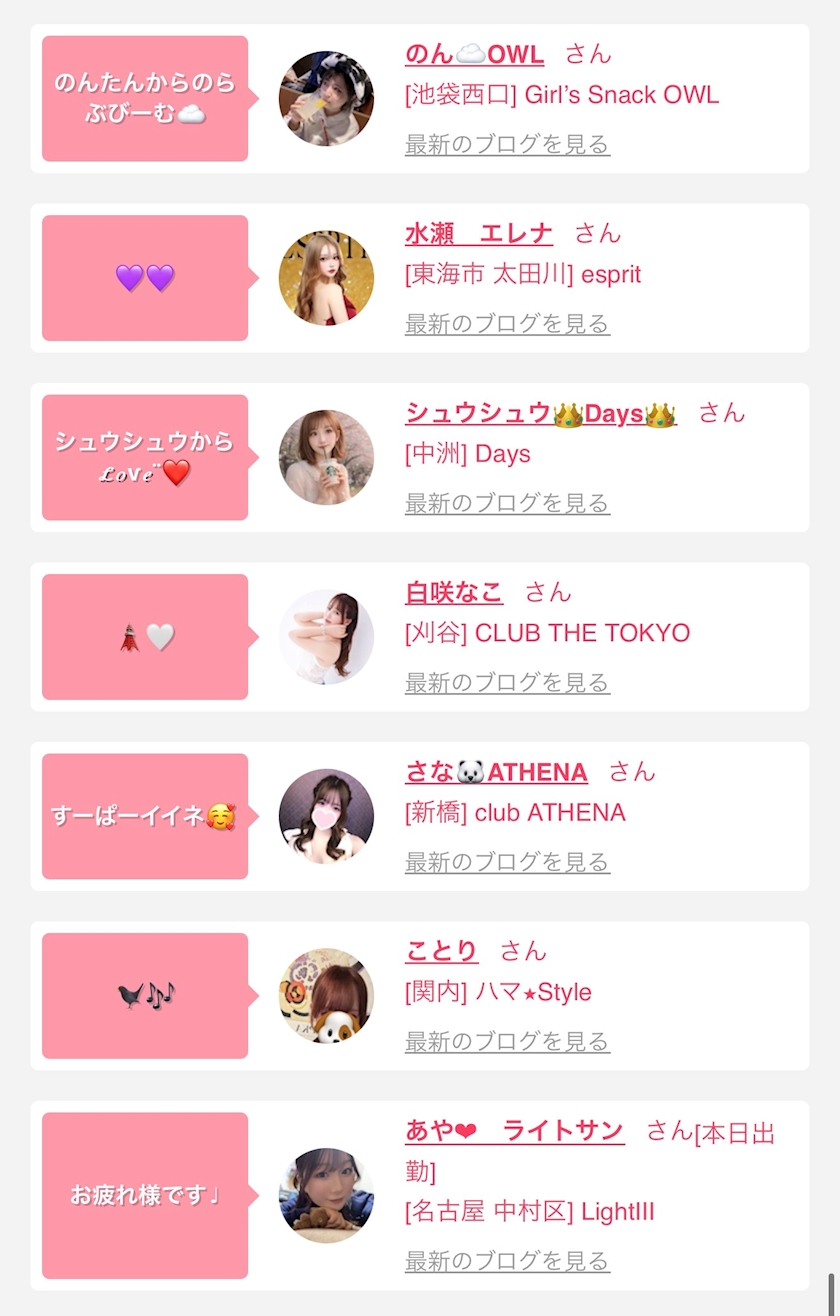Open 白咲なこ's profile link
This screenshot has height=1316, width=840.
(x=454, y=592)
